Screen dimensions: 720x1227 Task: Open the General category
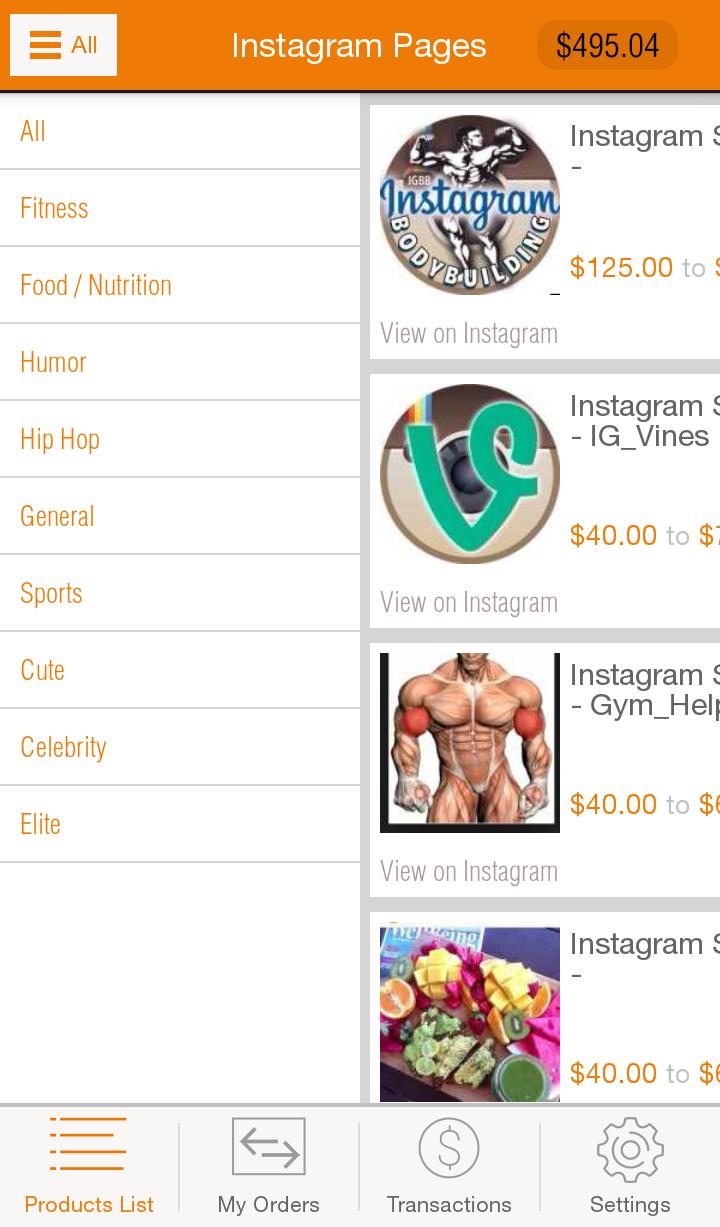(x=180, y=516)
